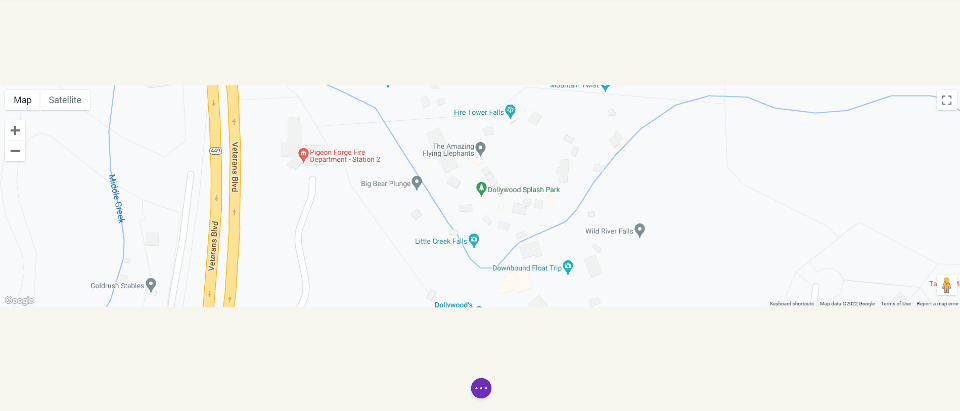This screenshot has height=411, width=960.
Task: Switch to Satellite map view
Action: (65, 100)
